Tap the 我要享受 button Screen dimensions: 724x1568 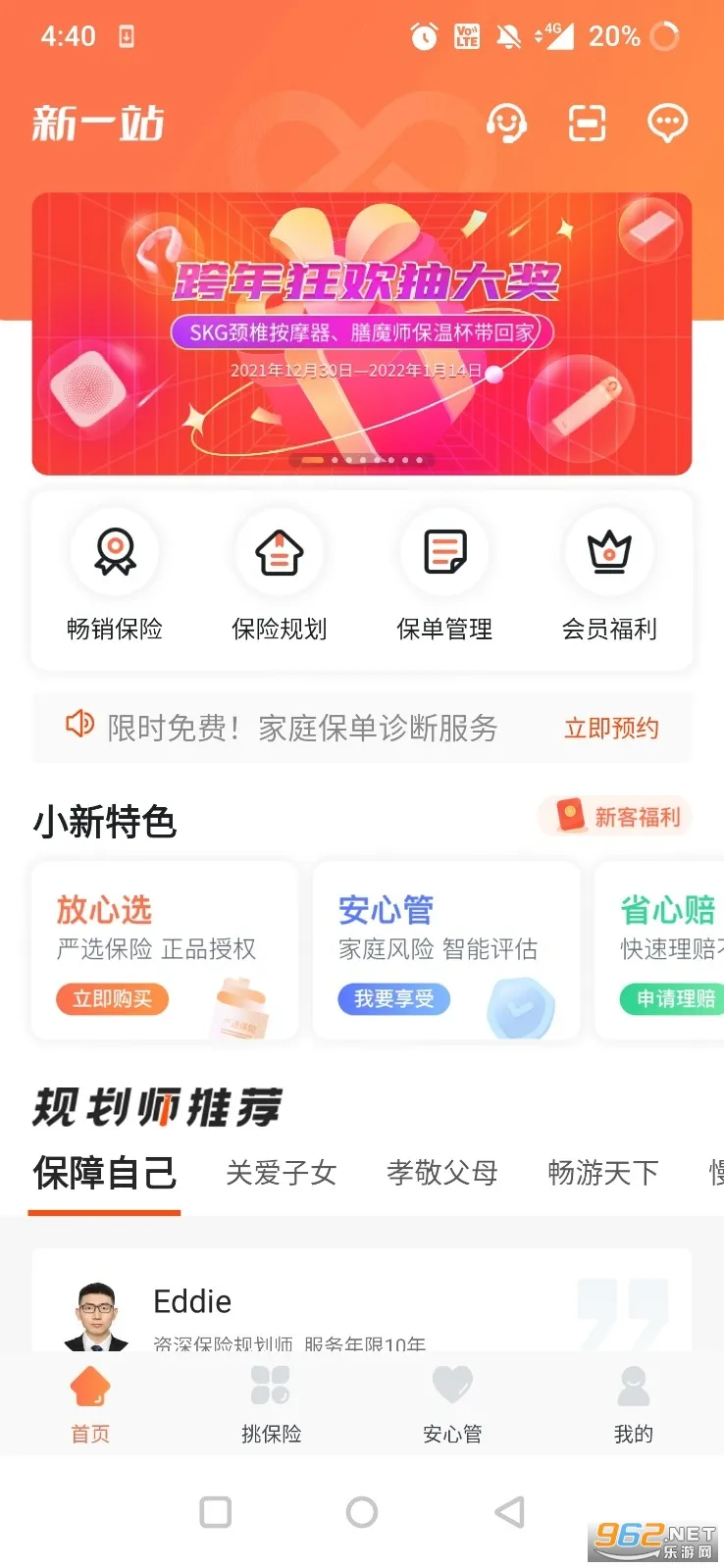[x=392, y=999]
